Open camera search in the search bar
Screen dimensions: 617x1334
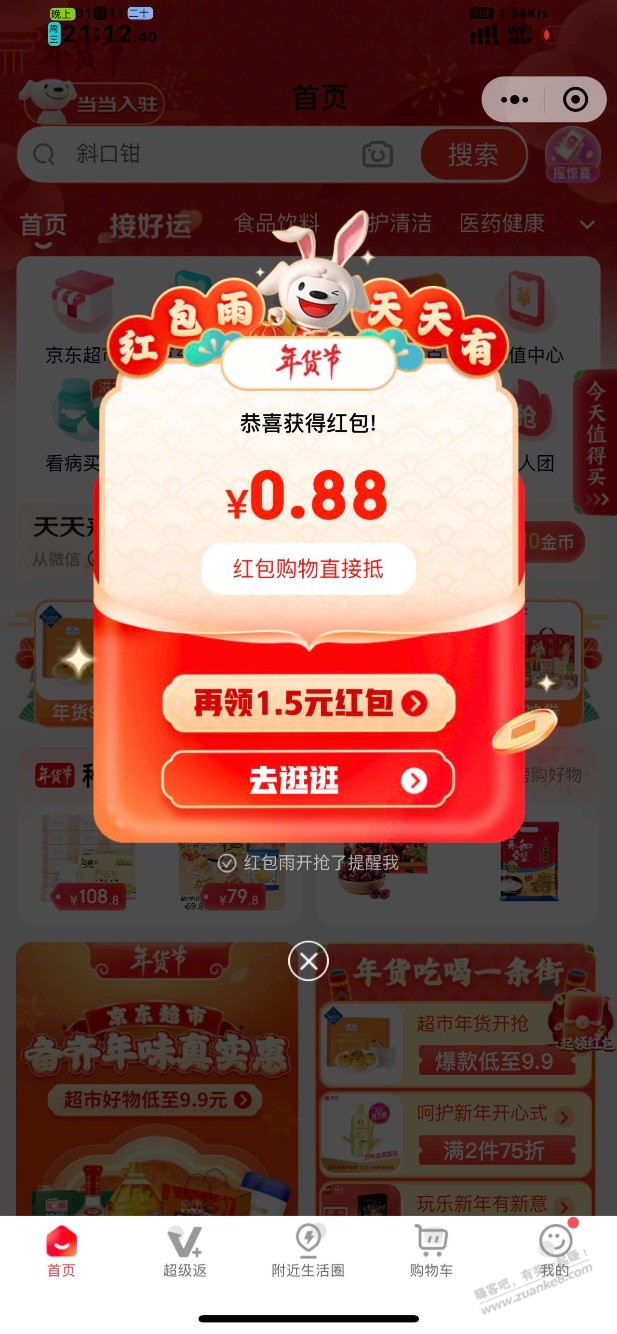pos(377,154)
